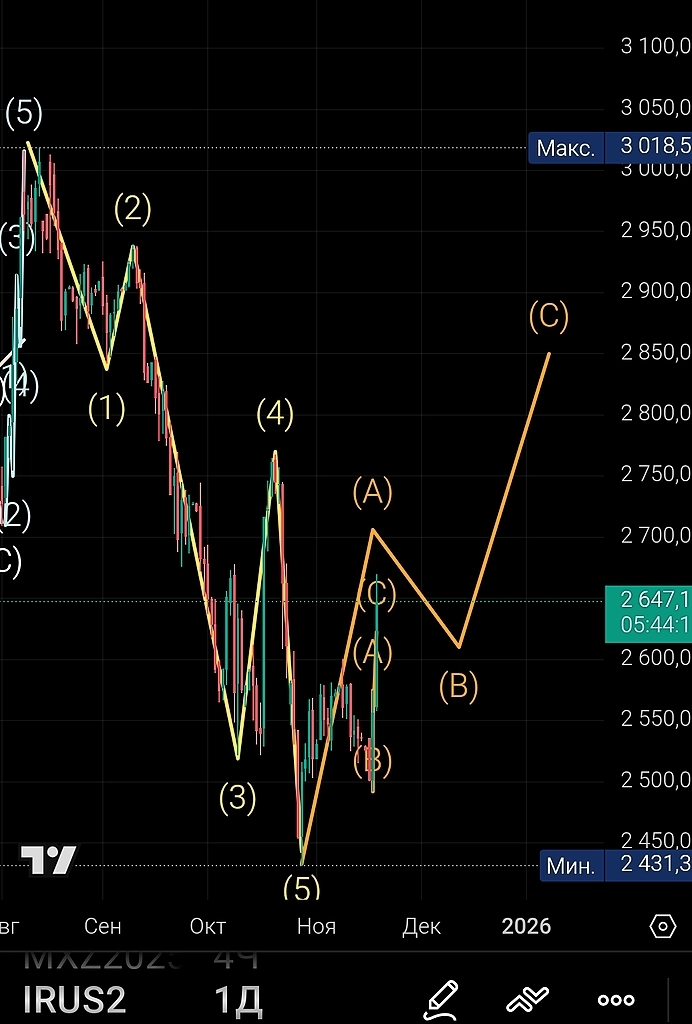This screenshot has height=1024, width=692.
Task: Open the IRUS2 symbol search
Action: pos(74,1000)
